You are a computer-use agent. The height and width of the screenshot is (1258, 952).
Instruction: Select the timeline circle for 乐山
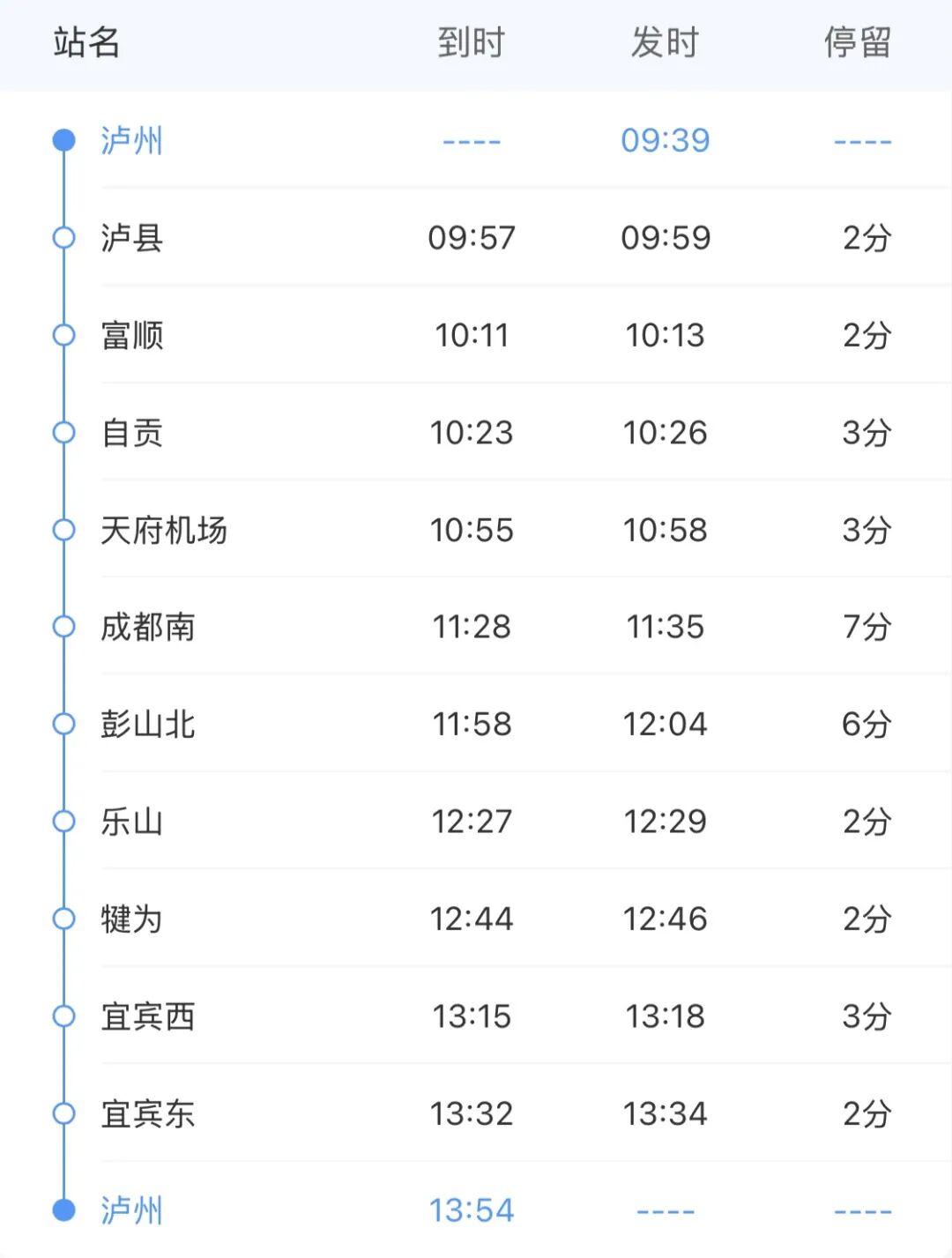pos(63,821)
